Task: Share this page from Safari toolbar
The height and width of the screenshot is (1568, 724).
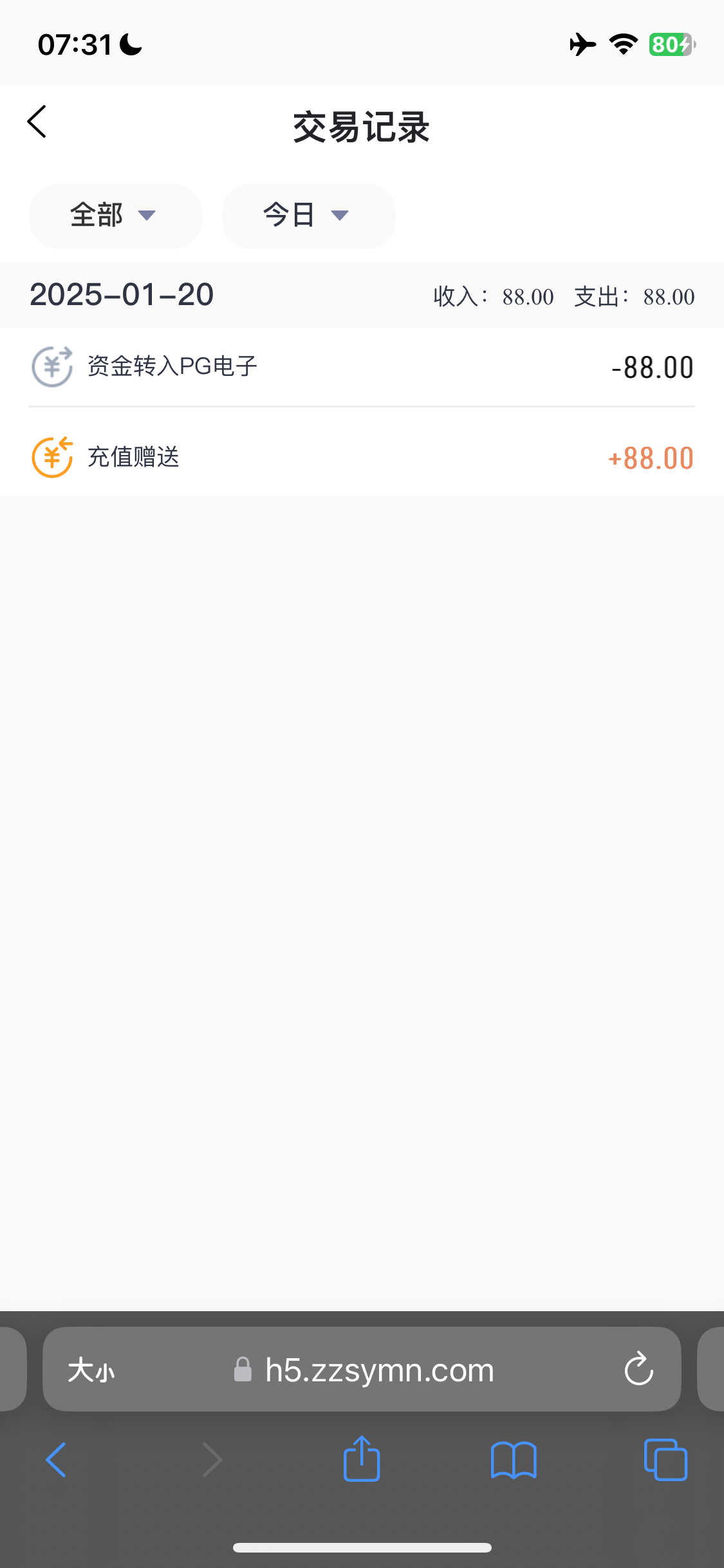Action: 362,1459
